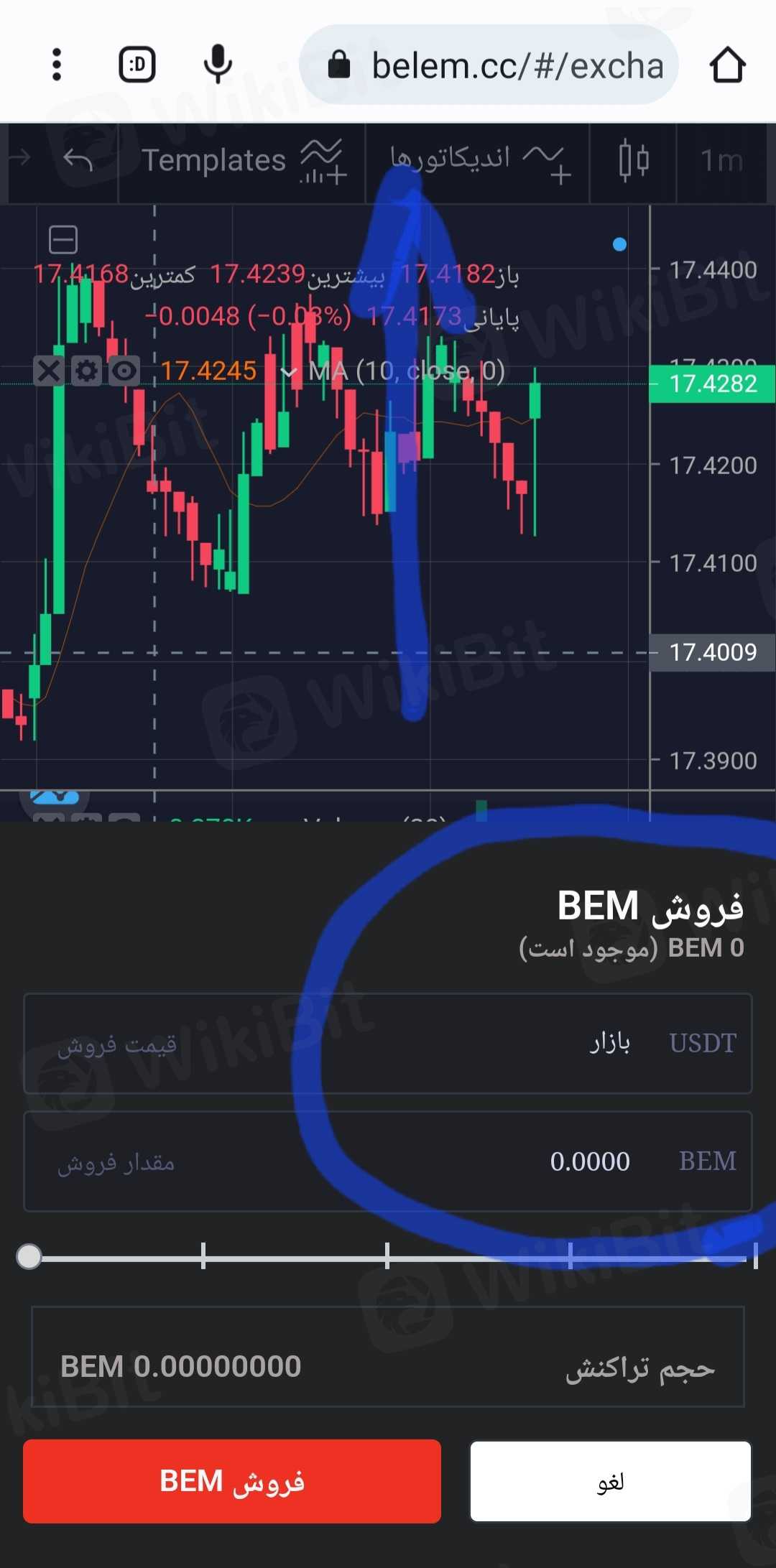Viewport: 776px width, 1568px height.
Task: Tap the sell amount percentage slider
Action: (x=388, y=1256)
